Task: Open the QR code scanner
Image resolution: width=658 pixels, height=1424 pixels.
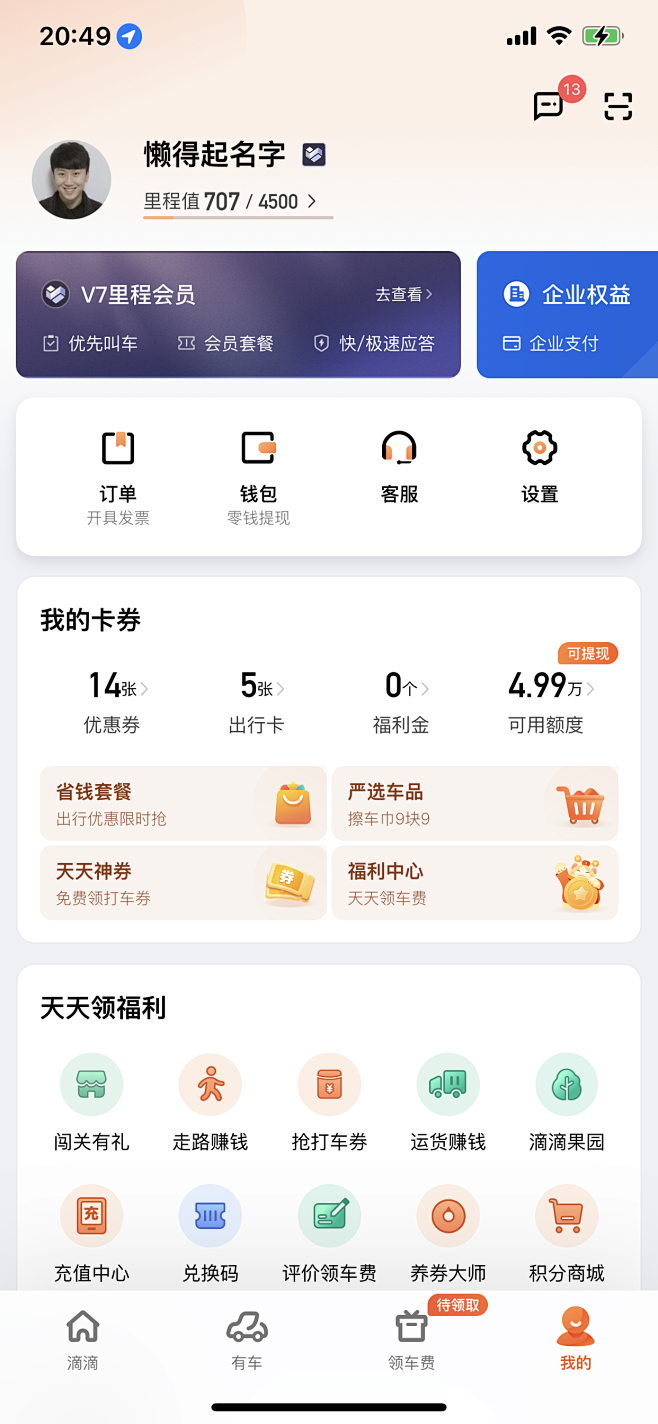Action: pyautogui.click(x=618, y=105)
